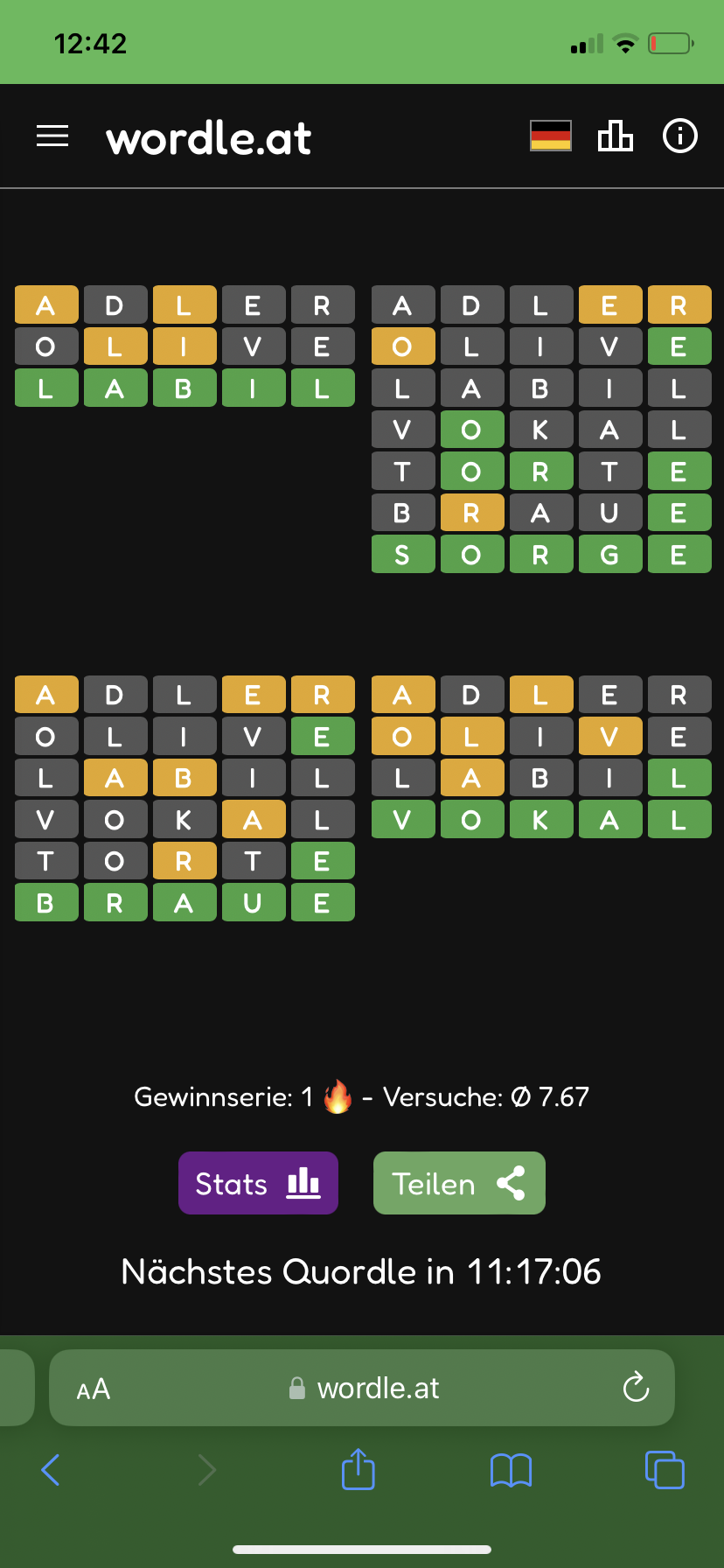This screenshot has width=724, height=1568.
Task: Open the info icon
Action: point(680,136)
